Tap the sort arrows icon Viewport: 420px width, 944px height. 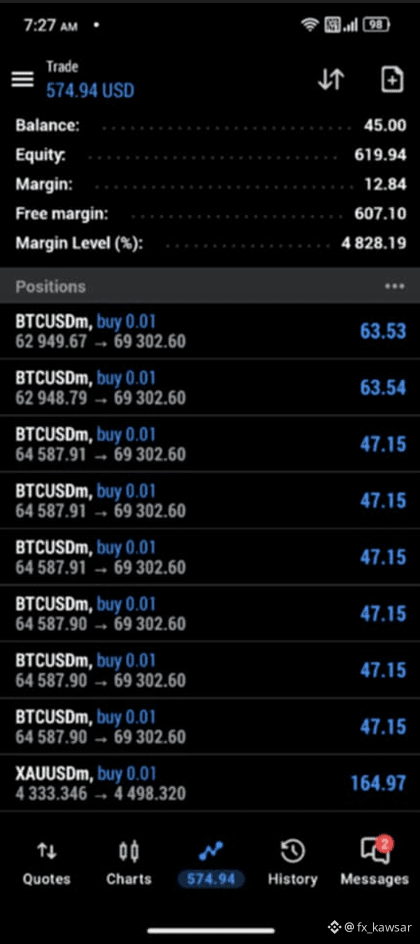(331, 79)
